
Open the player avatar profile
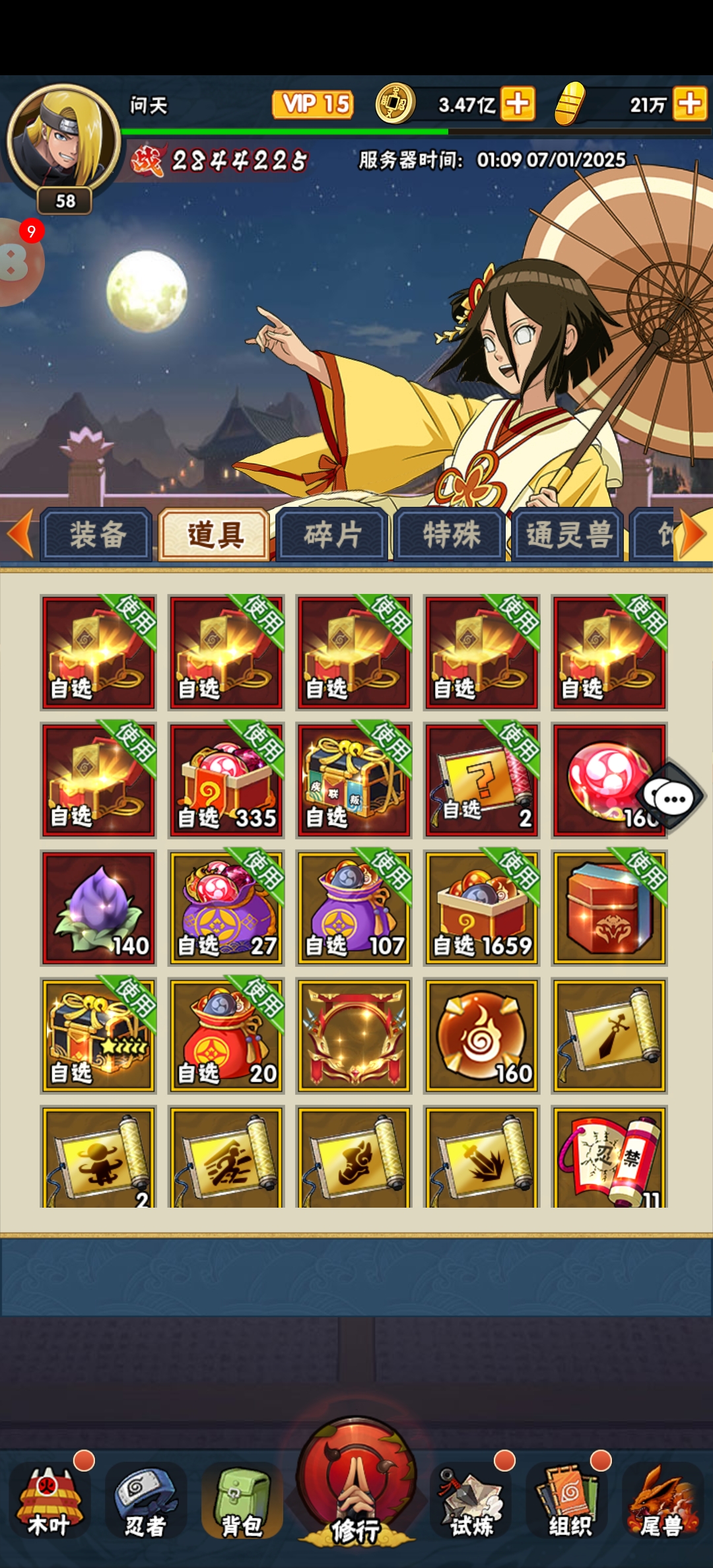(x=64, y=140)
